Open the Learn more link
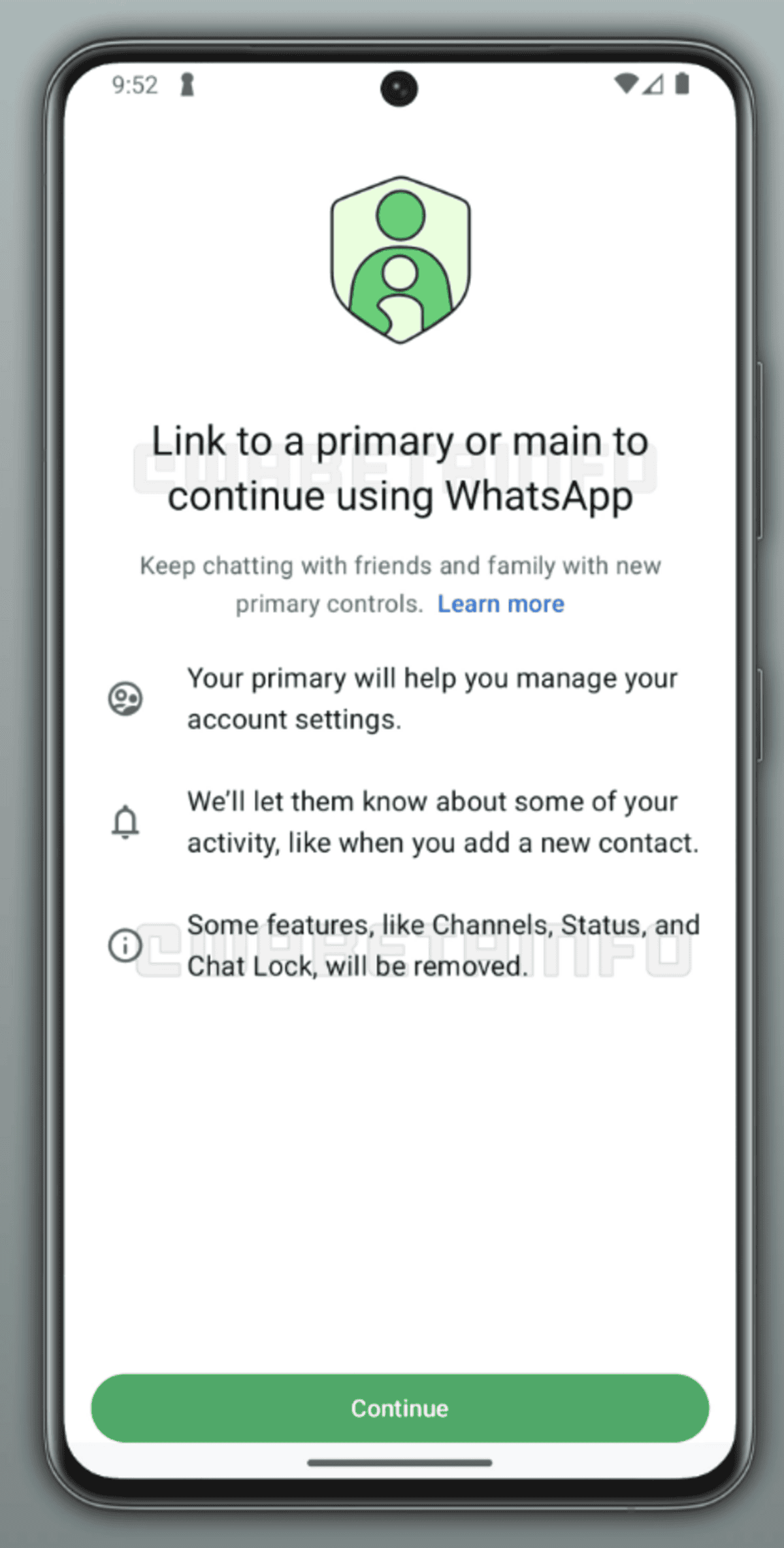Viewport: 784px width, 1548px height. [500, 604]
